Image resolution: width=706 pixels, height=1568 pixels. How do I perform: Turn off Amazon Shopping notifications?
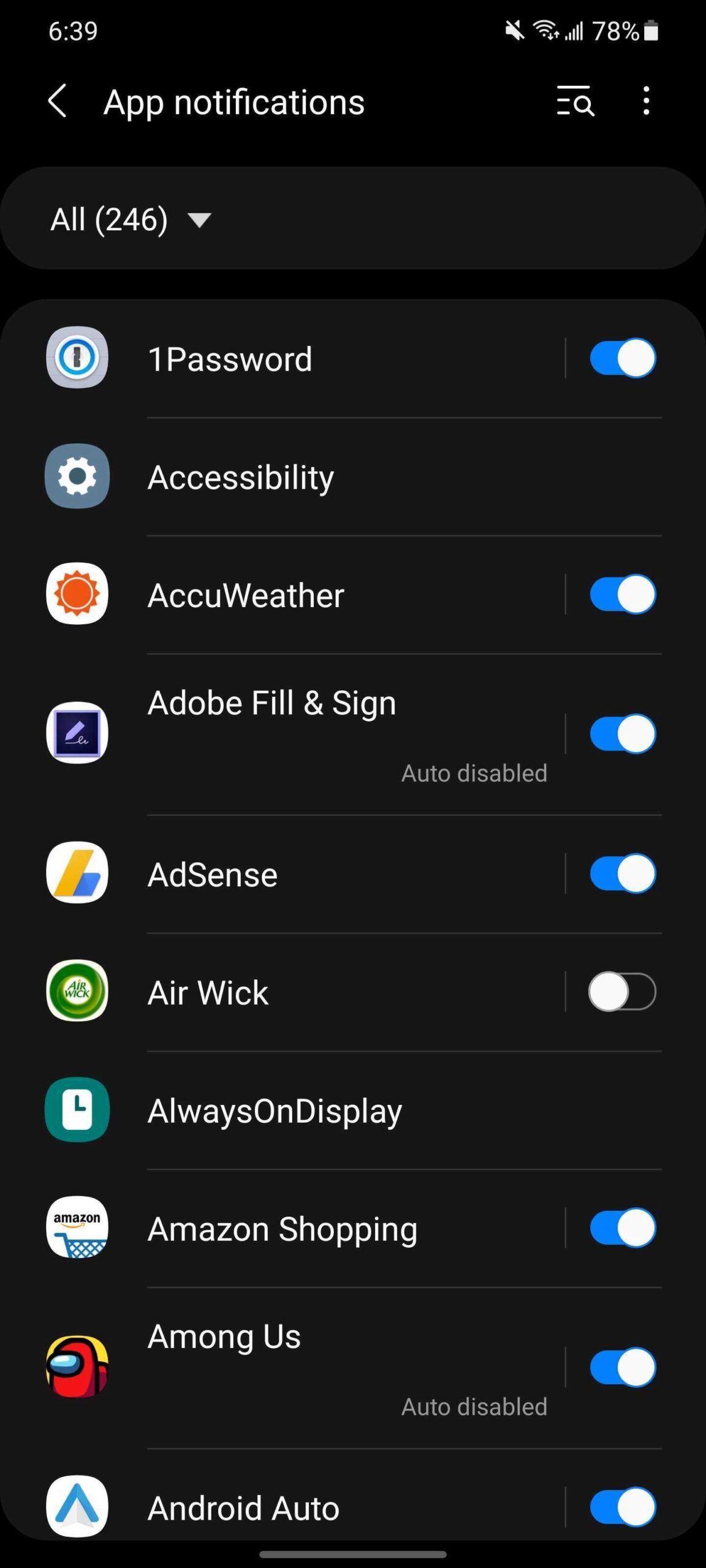(623, 1228)
